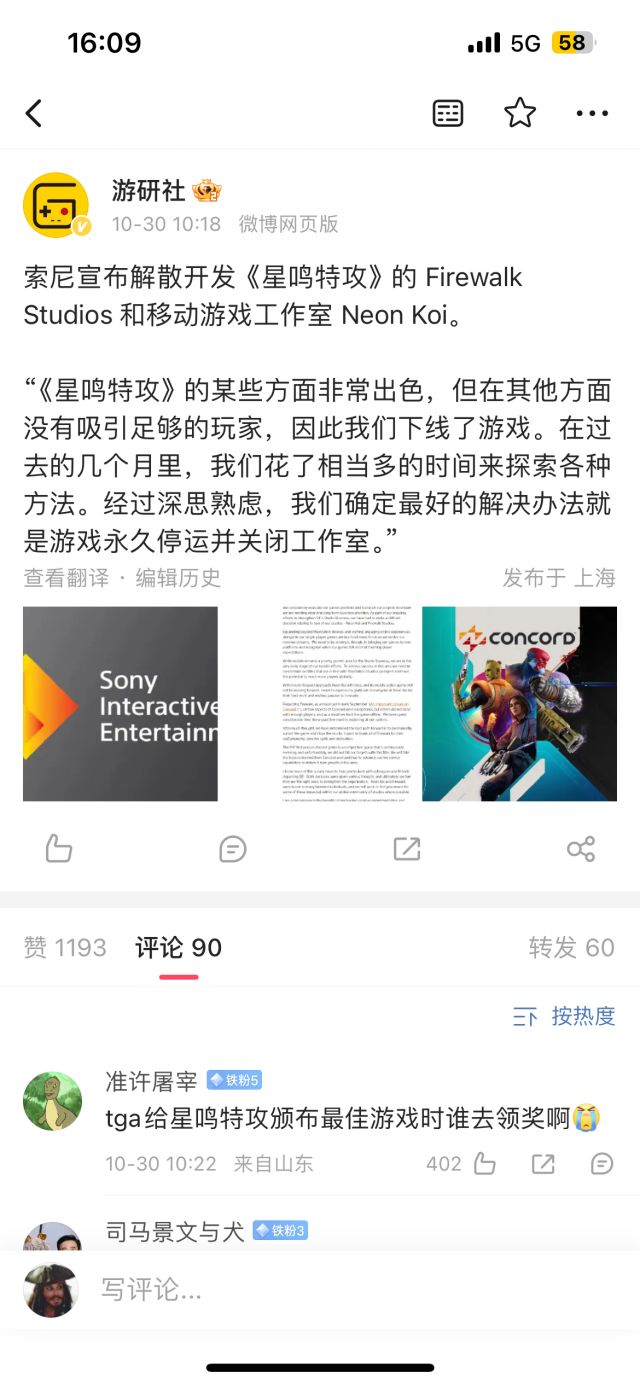
Task: Share the post with share icon
Action: (581, 849)
